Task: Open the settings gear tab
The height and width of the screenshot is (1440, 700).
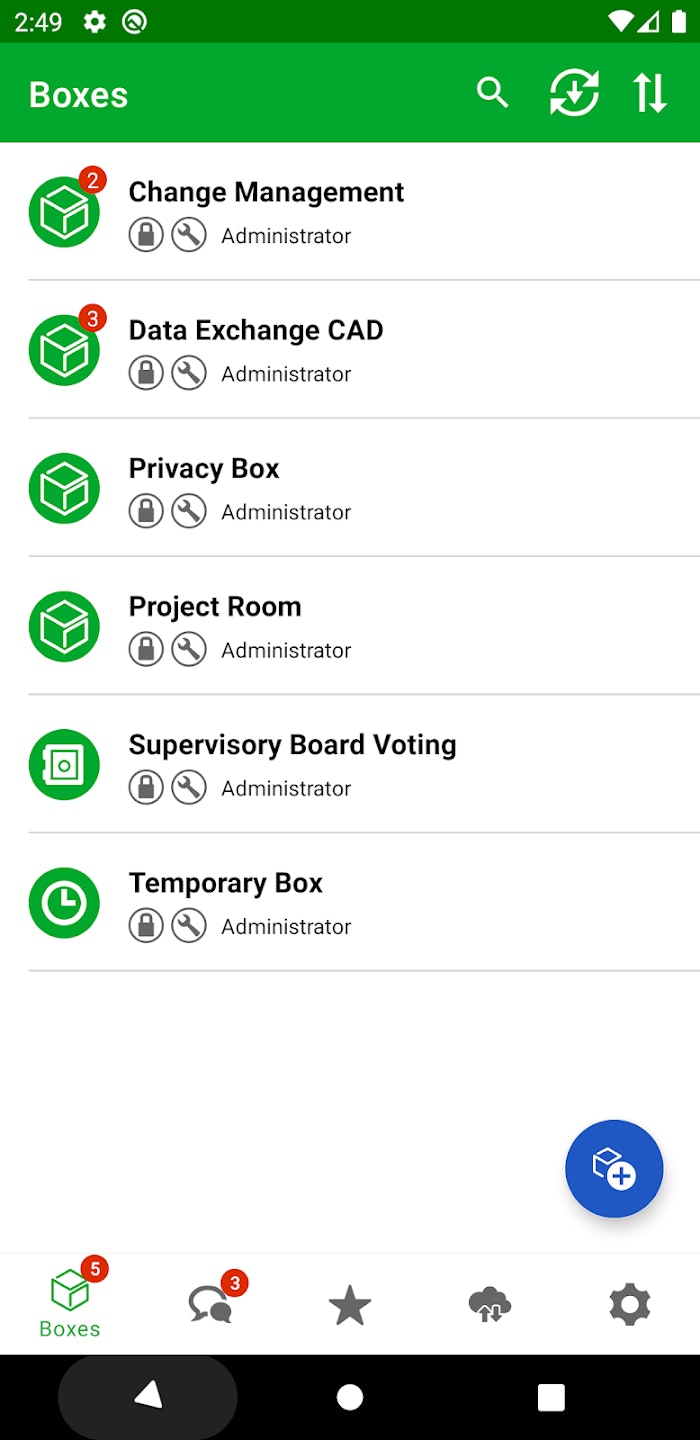Action: (630, 1305)
